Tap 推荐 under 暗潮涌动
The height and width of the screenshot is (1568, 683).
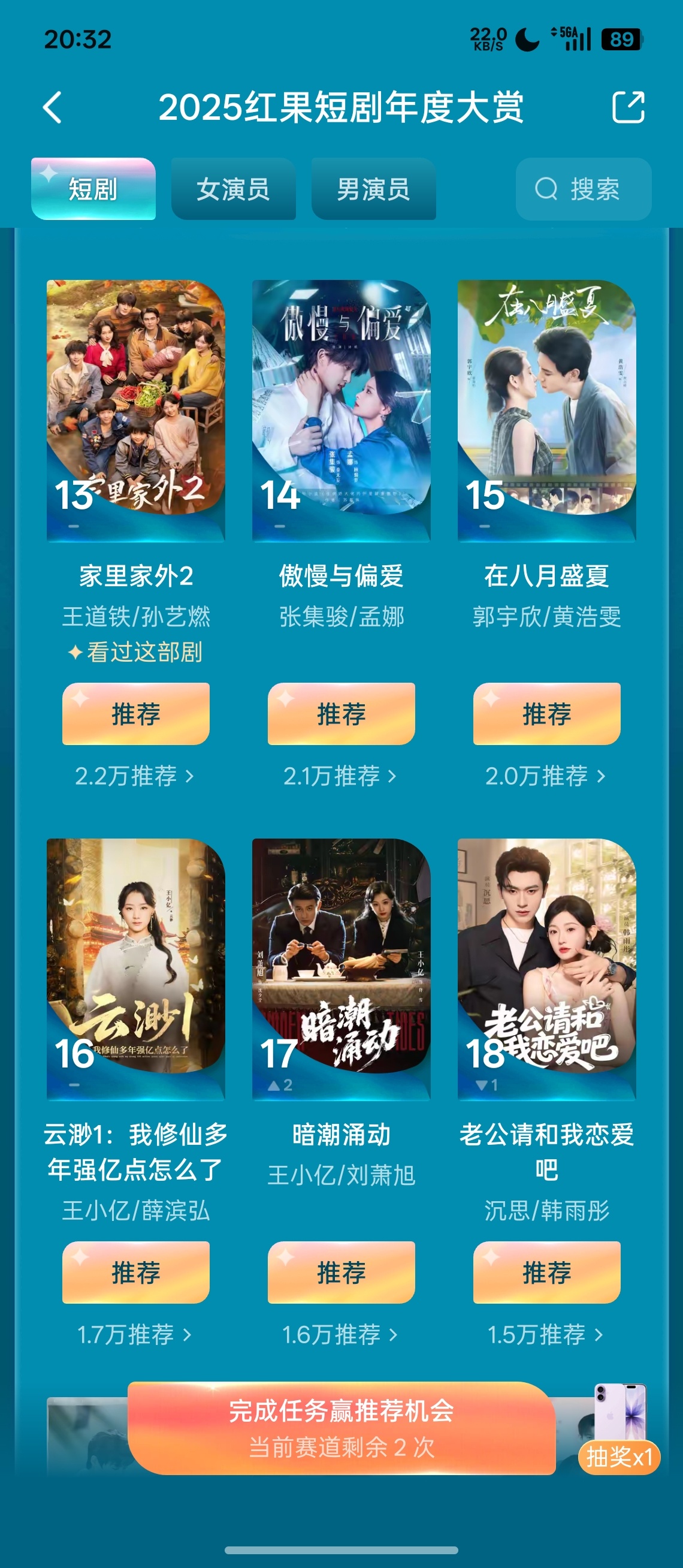coord(341,1272)
